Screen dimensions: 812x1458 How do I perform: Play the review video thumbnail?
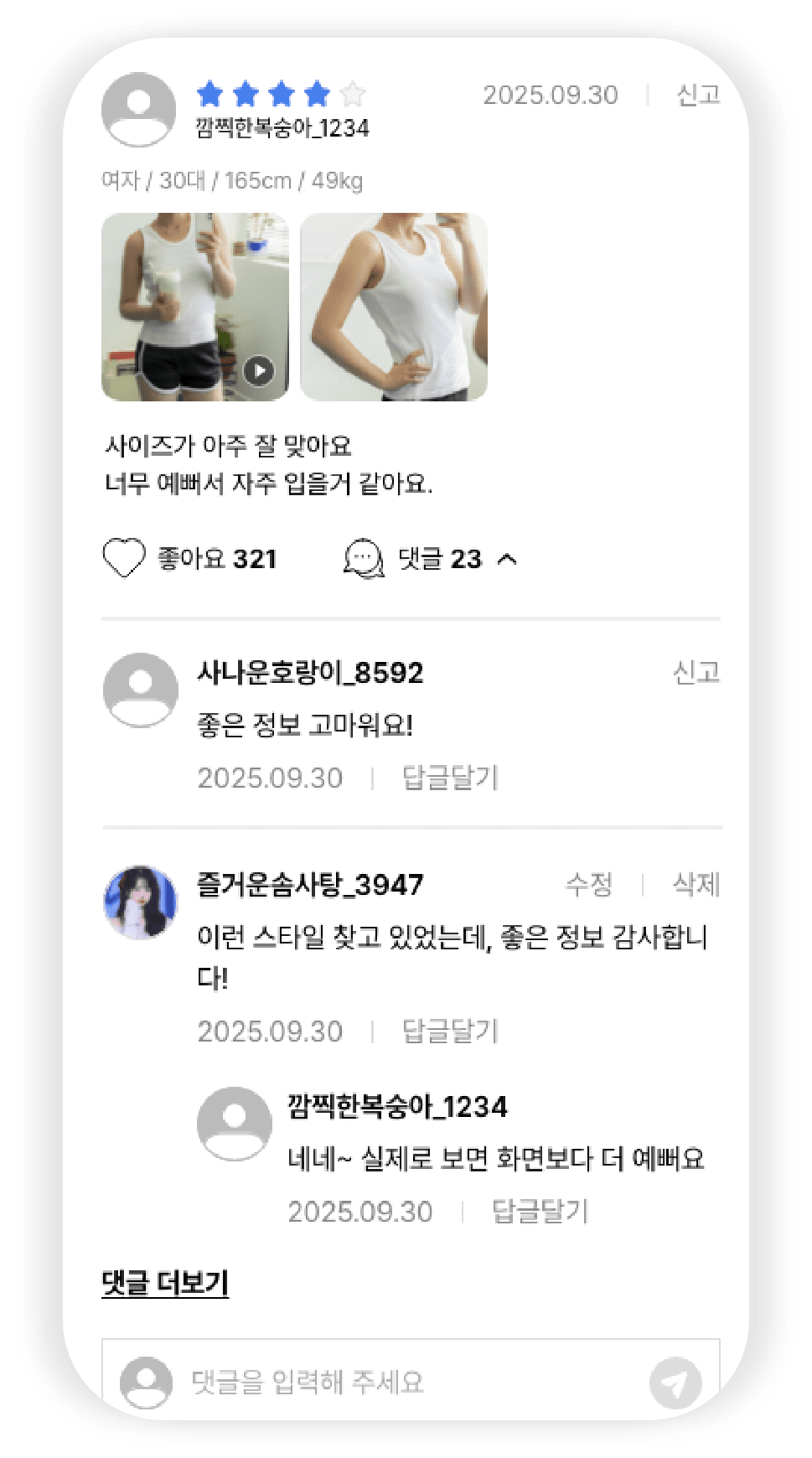click(x=259, y=370)
